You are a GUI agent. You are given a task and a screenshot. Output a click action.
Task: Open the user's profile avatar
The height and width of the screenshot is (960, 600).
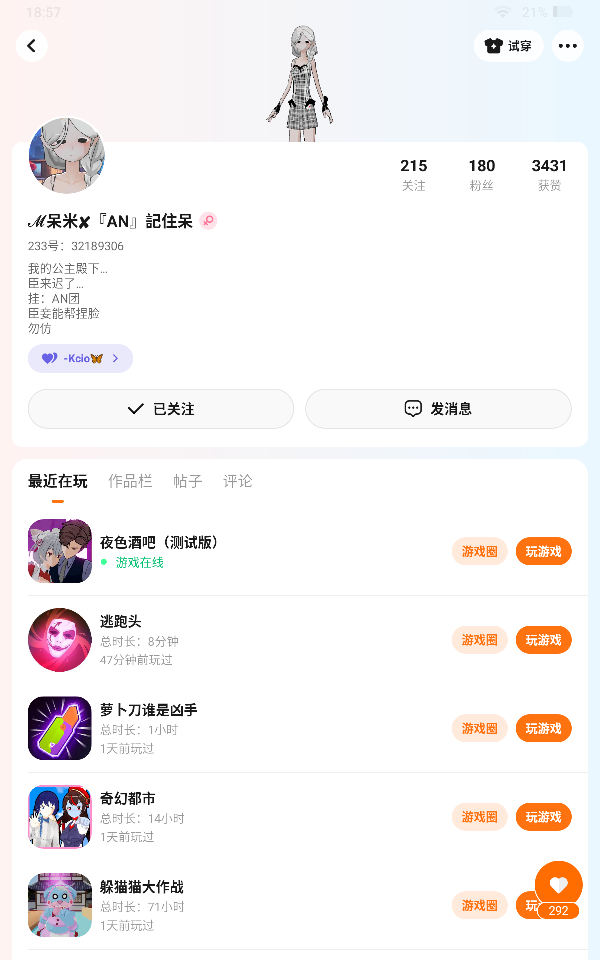(67, 156)
